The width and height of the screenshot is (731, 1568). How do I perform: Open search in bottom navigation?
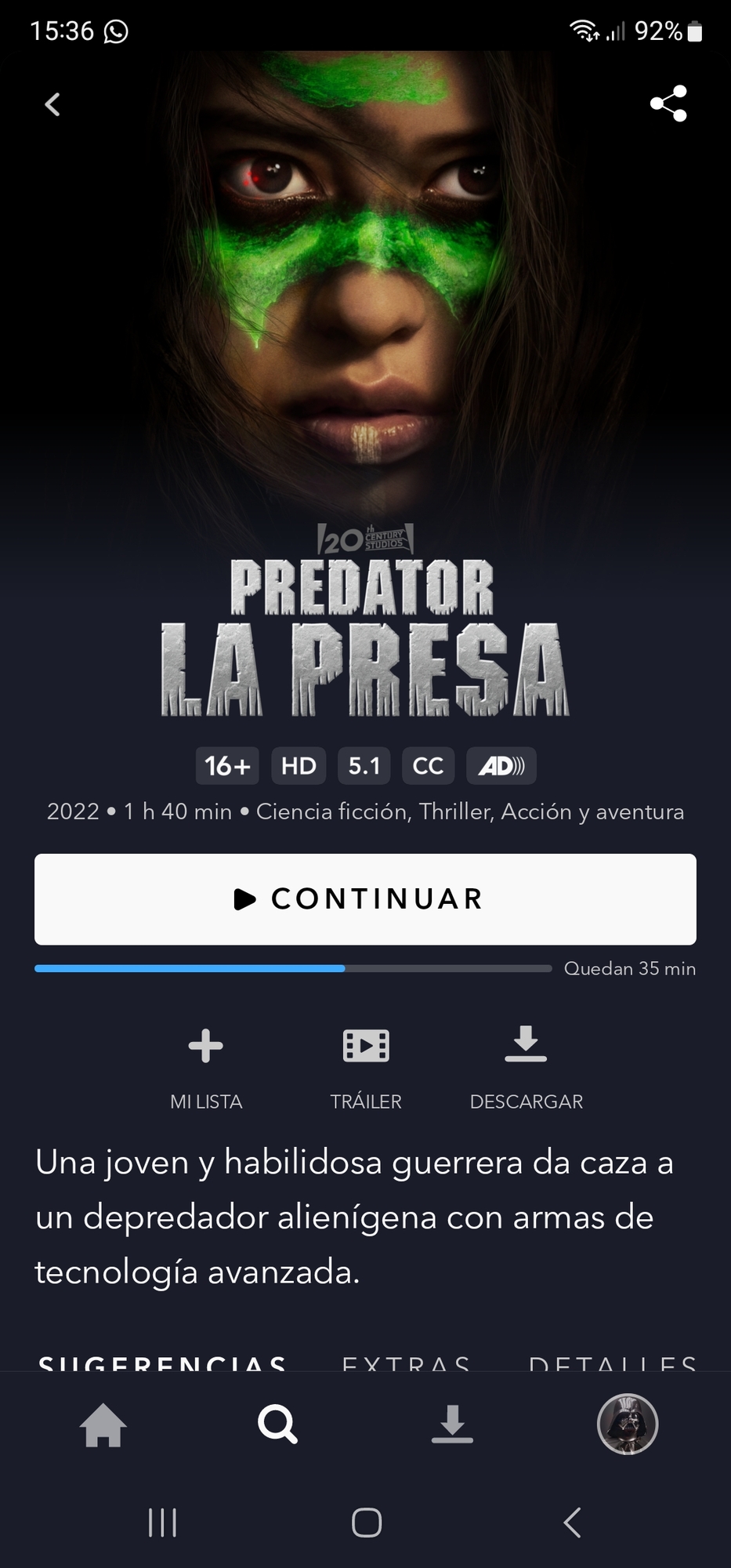[277, 1424]
